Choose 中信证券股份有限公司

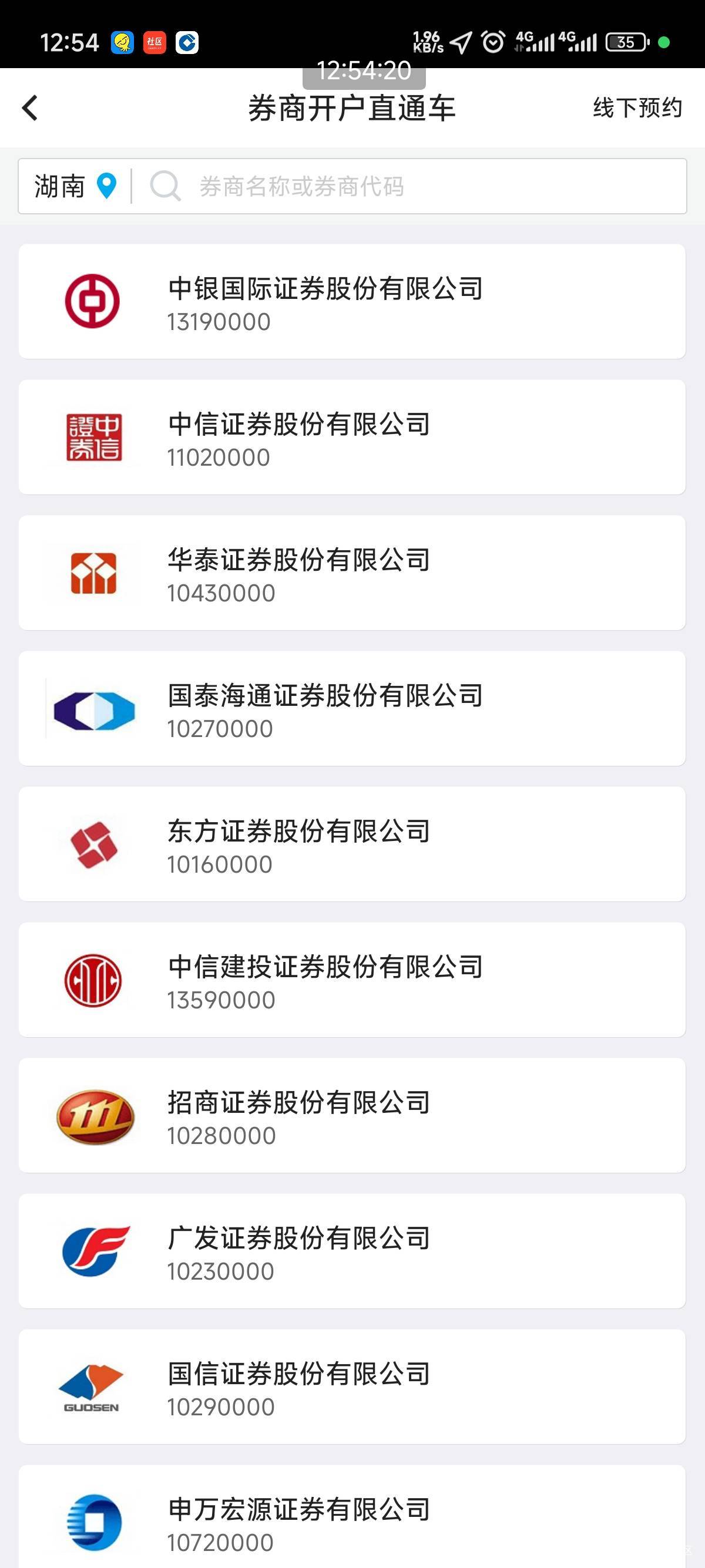tap(352, 437)
